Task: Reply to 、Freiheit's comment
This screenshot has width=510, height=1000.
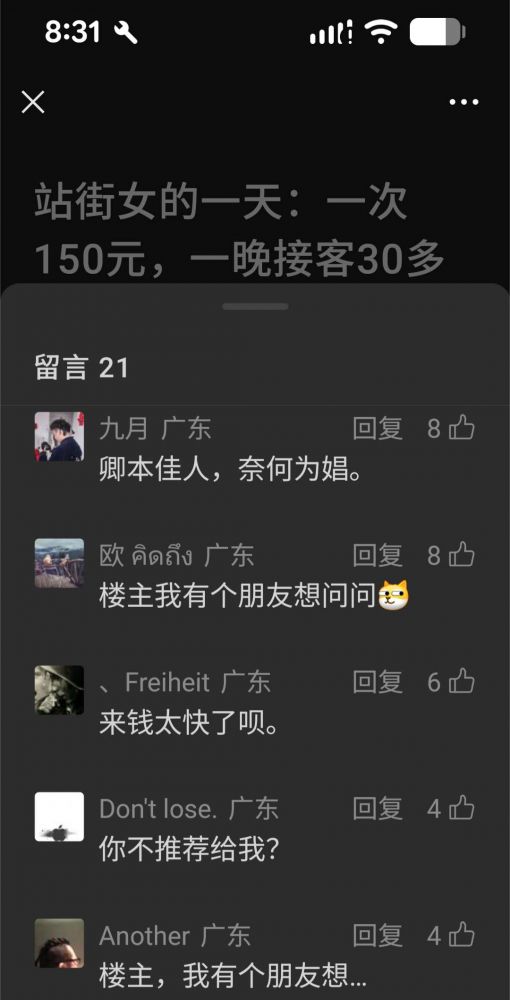Action: tap(377, 682)
